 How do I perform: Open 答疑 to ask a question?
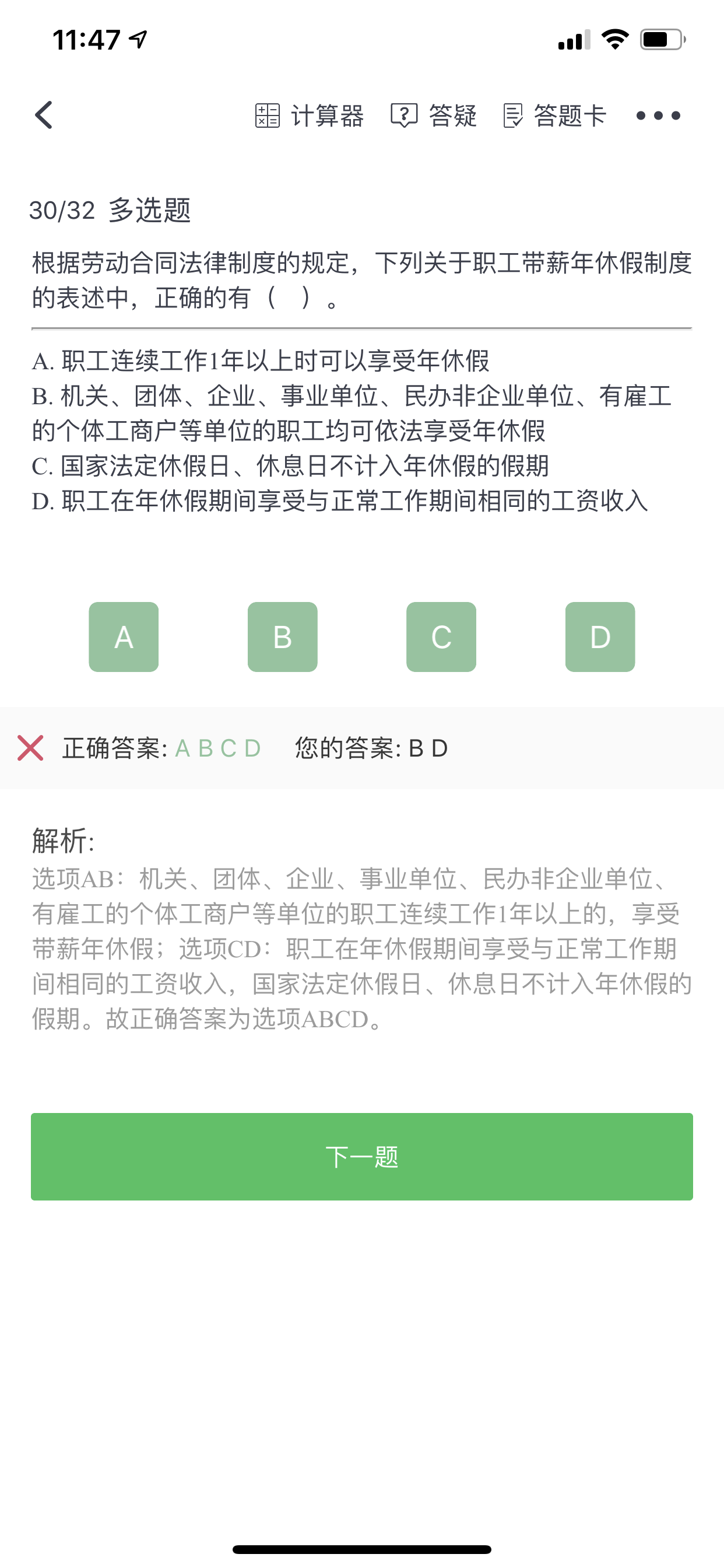click(x=434, y=115)
